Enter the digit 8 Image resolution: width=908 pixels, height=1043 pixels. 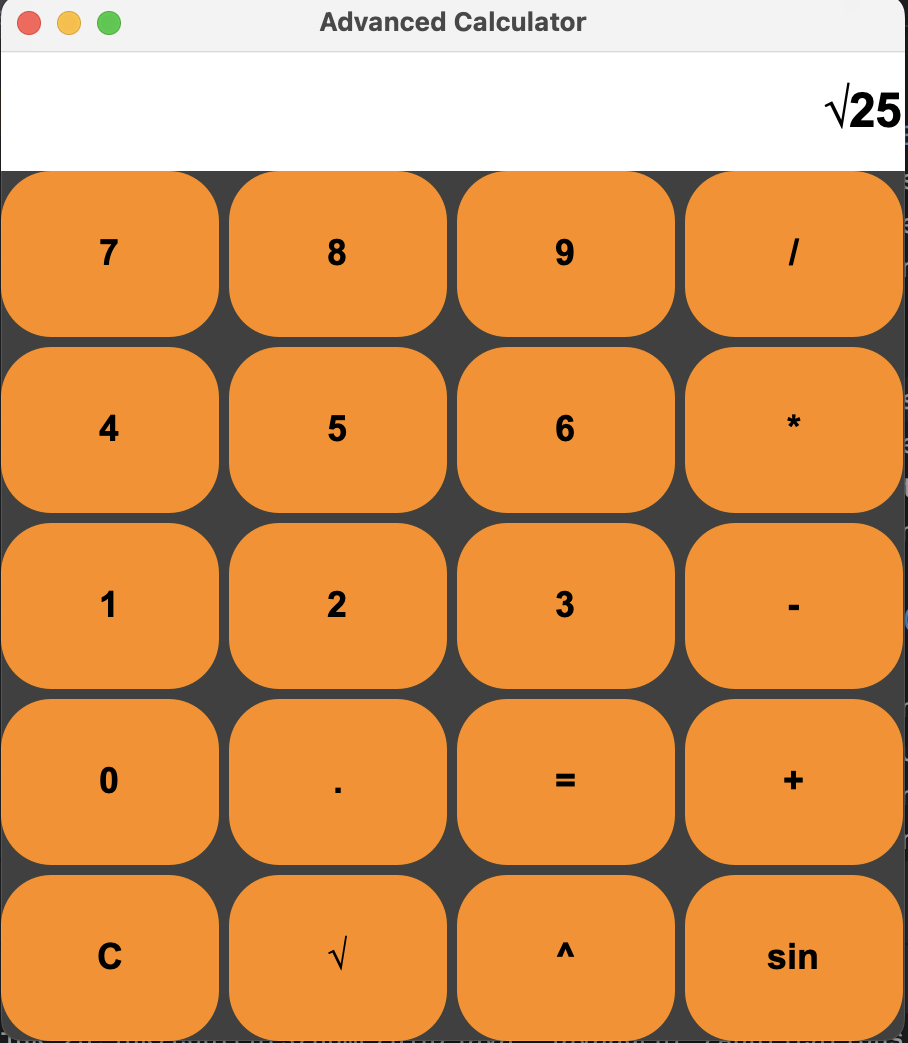pyautogui.click(x=337, y=253)
